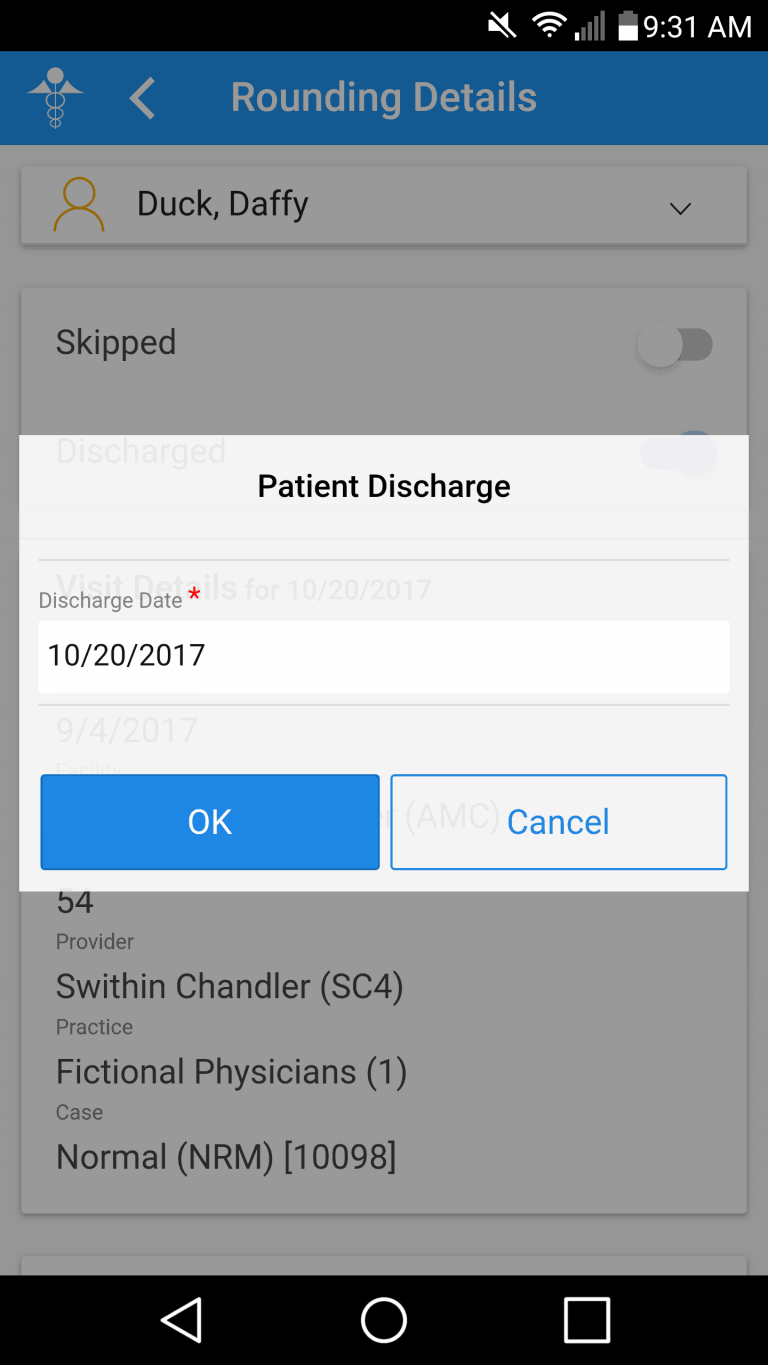Cancel the patient discharge dialog
Screen dimensions: 768x1365
[x=558, y=822]
